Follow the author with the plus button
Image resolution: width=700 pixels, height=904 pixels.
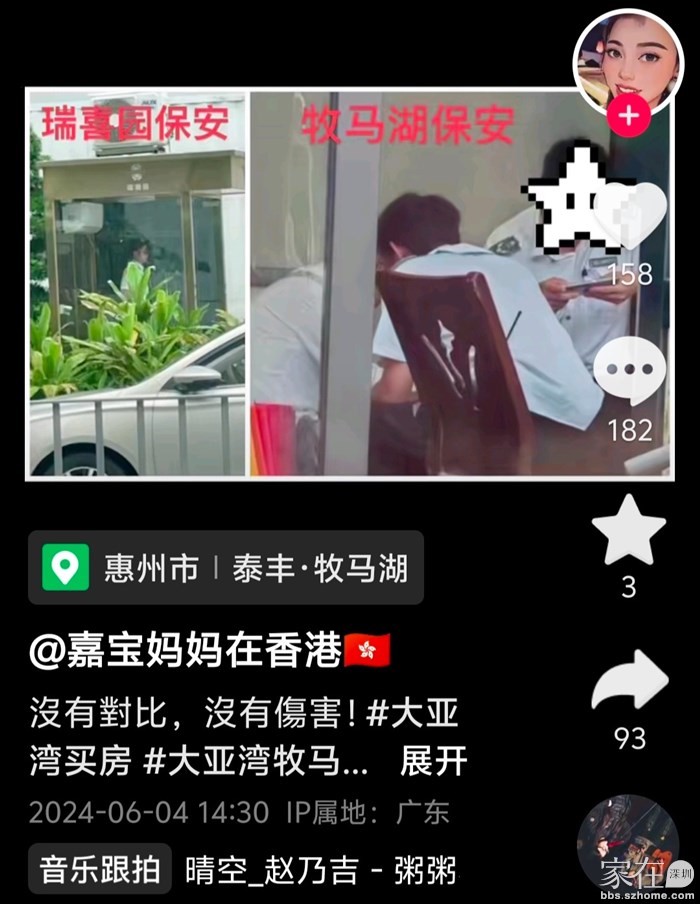(x=628, y=116)
